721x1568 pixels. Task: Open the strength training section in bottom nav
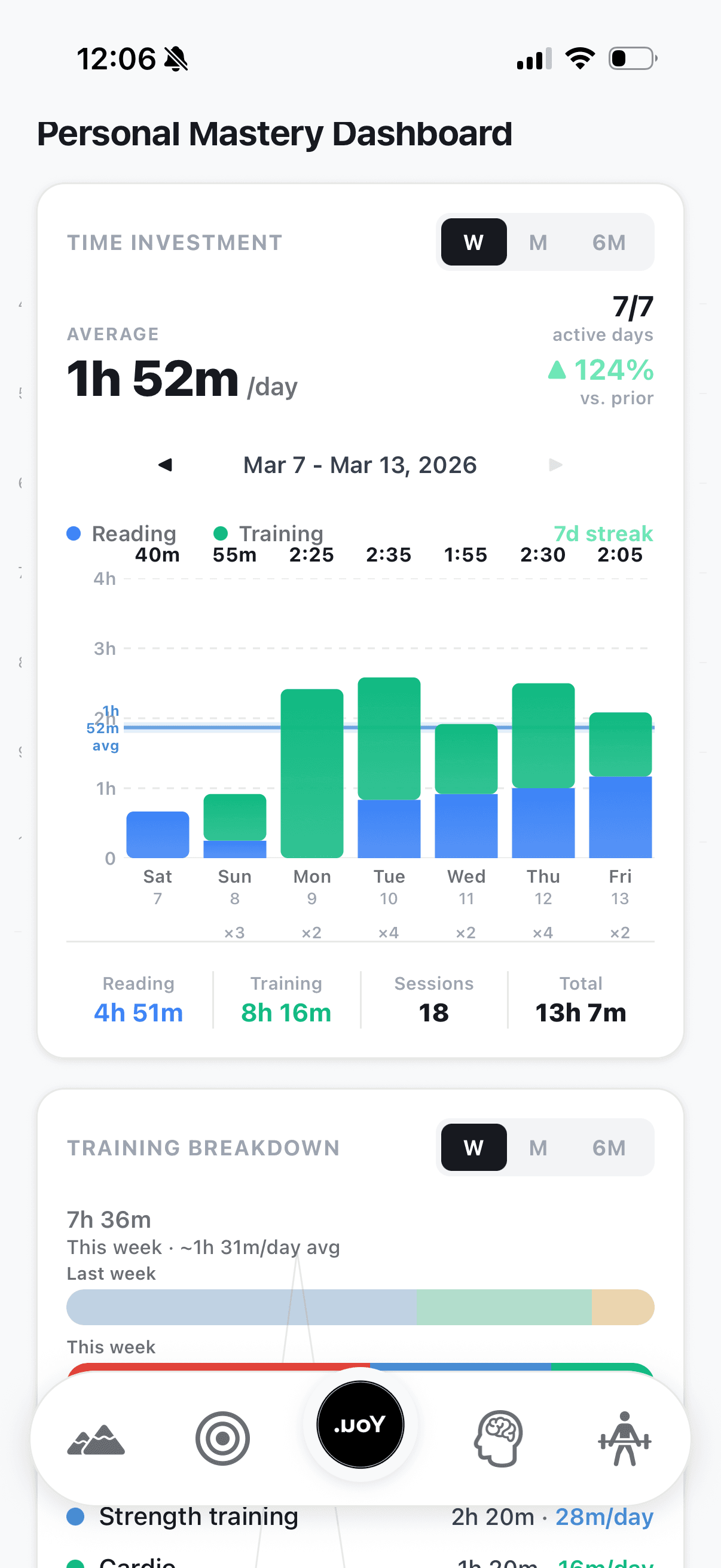624,1438
